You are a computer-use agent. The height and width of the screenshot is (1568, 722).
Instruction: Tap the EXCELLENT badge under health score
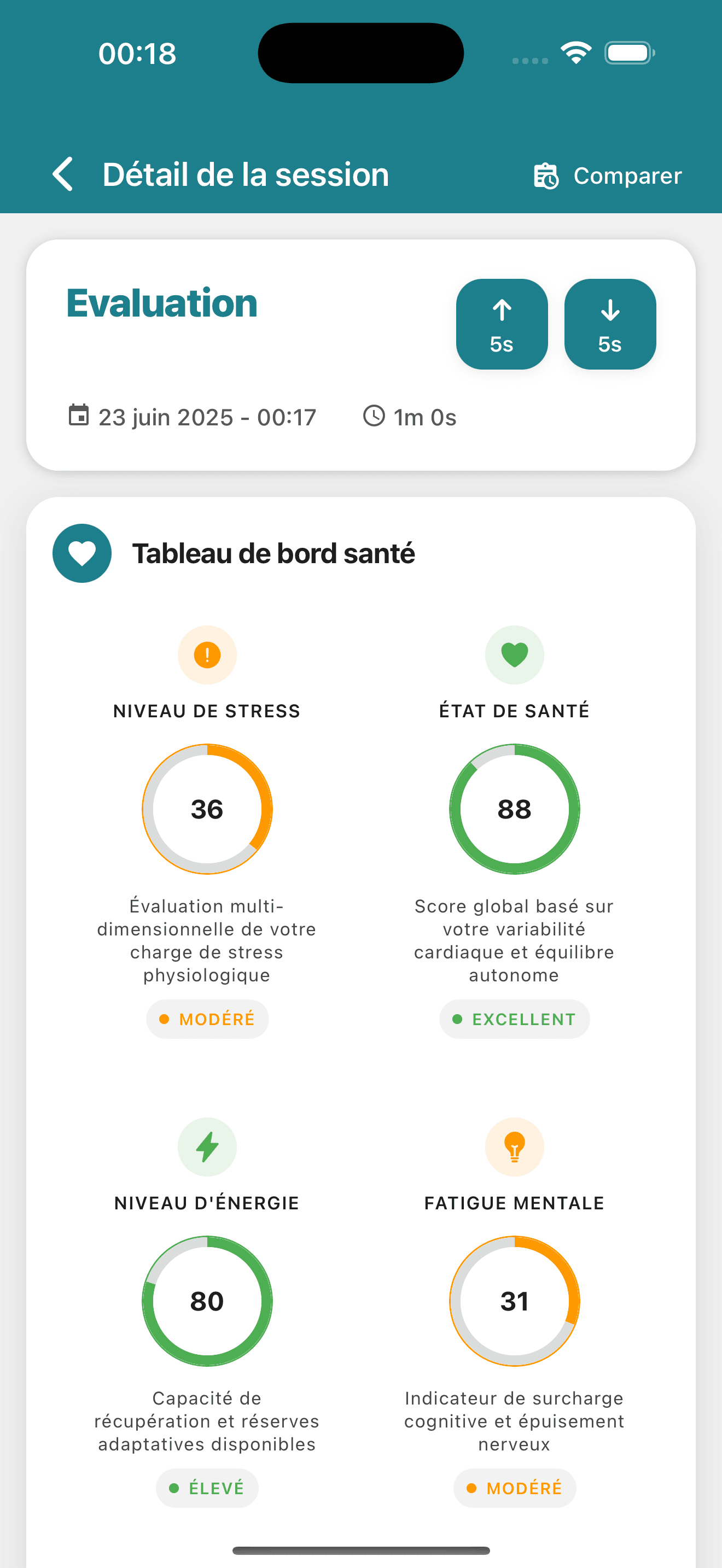514,1019
